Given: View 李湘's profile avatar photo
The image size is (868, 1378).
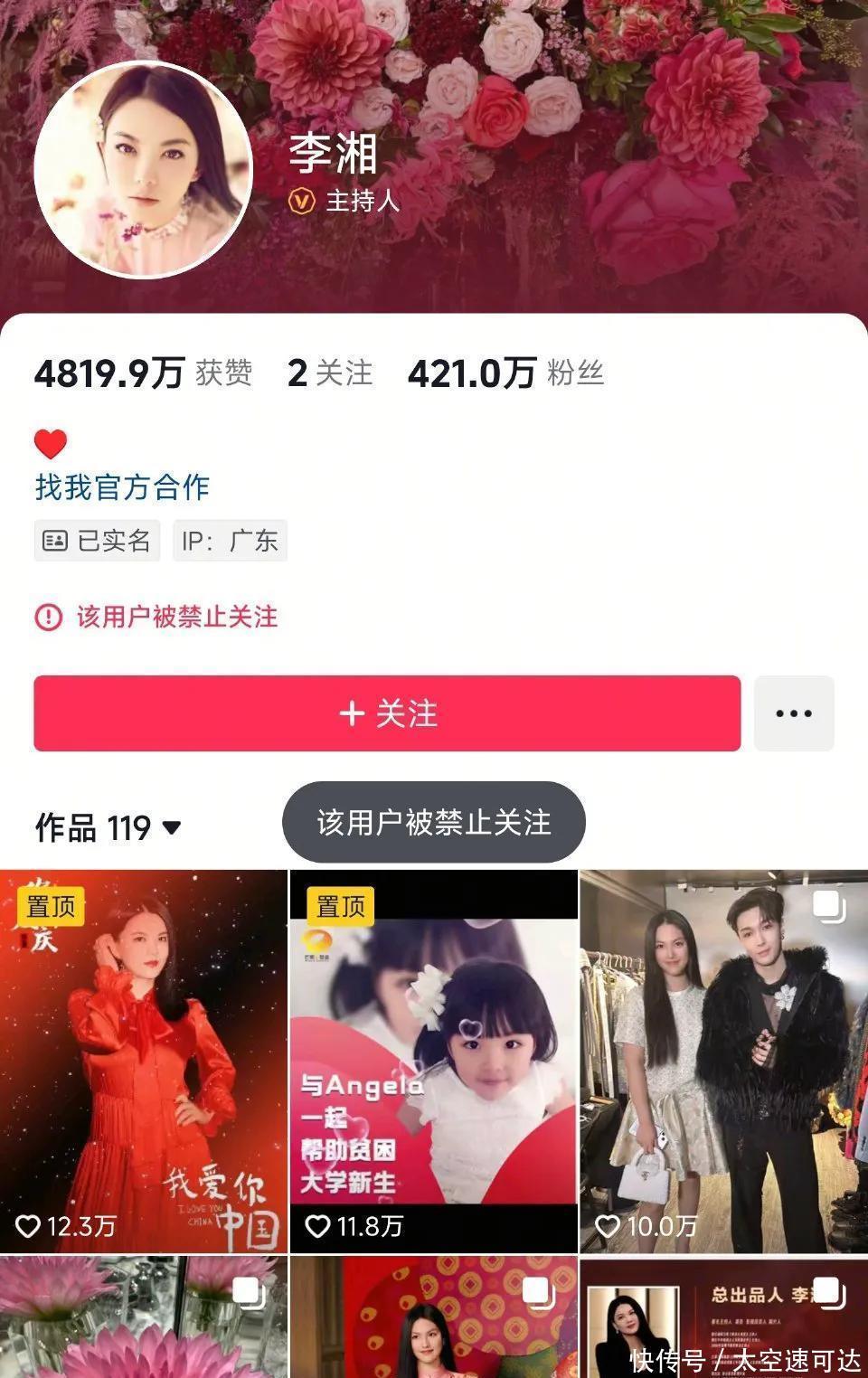Looking at the screenshot, I should point(143,169).
